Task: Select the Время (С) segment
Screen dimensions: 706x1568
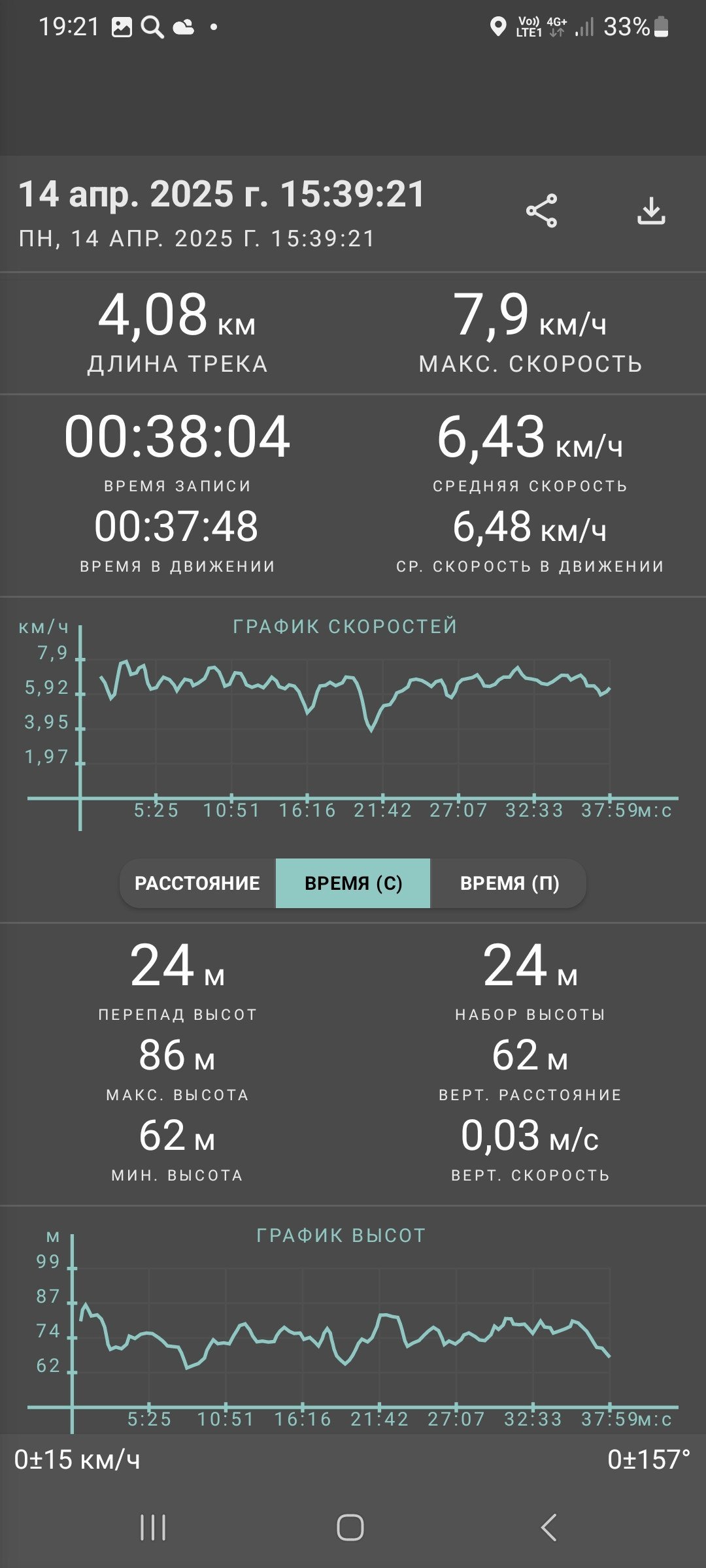Action: [x=353, y=883]
